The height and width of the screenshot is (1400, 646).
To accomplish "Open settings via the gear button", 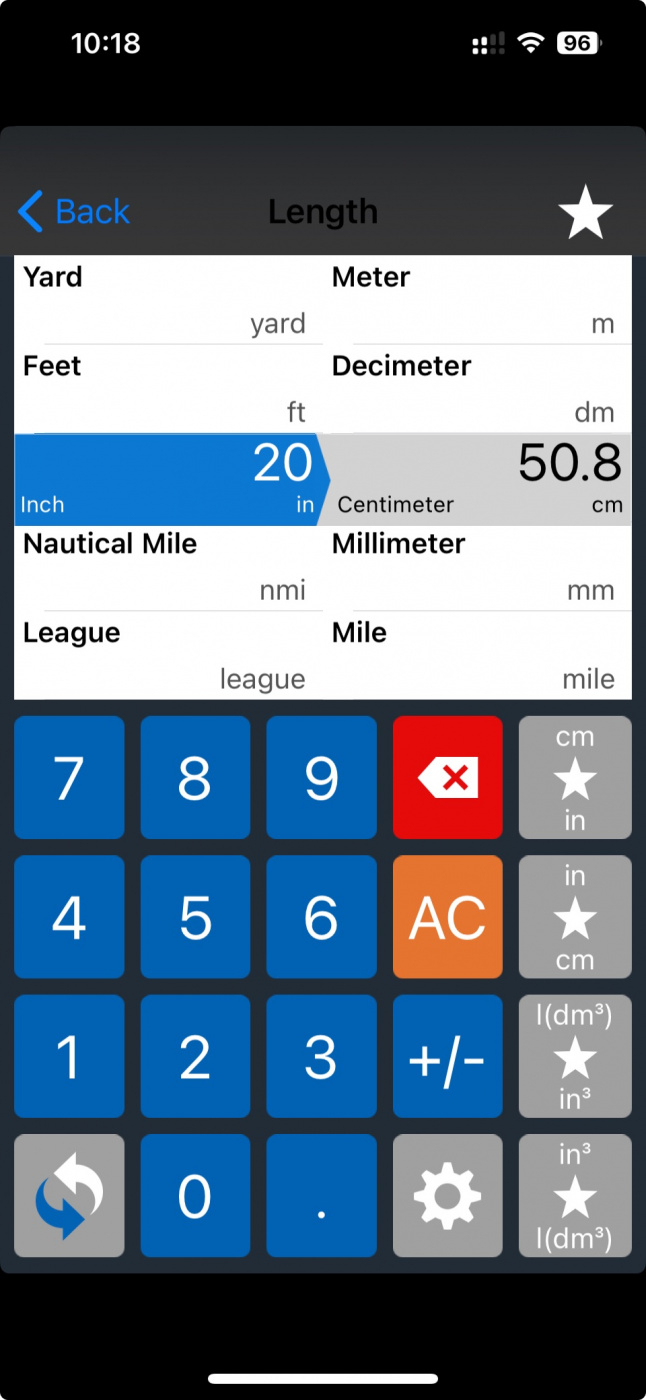I will pyautogui.click(x=448, y=1195).
